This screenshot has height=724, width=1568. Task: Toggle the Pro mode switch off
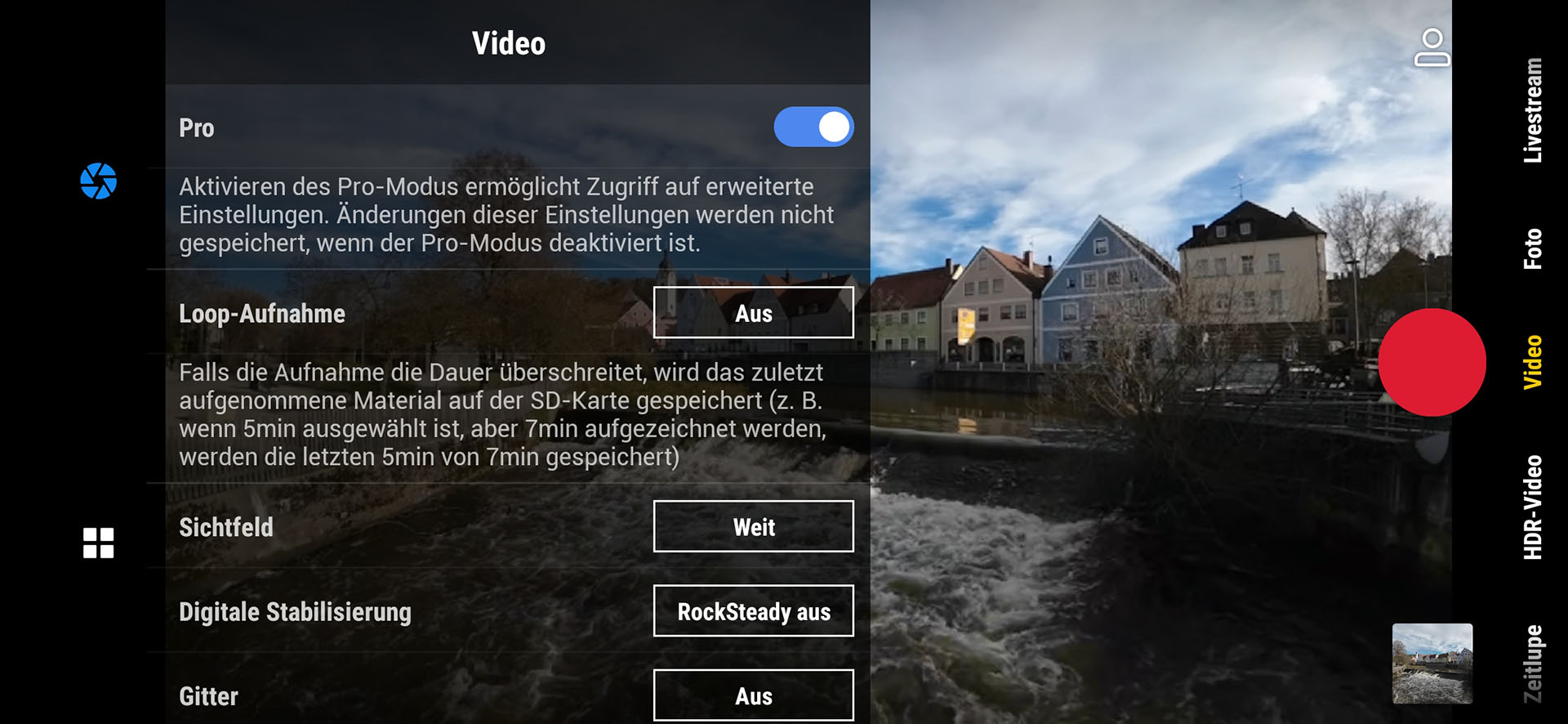[813, 127]
